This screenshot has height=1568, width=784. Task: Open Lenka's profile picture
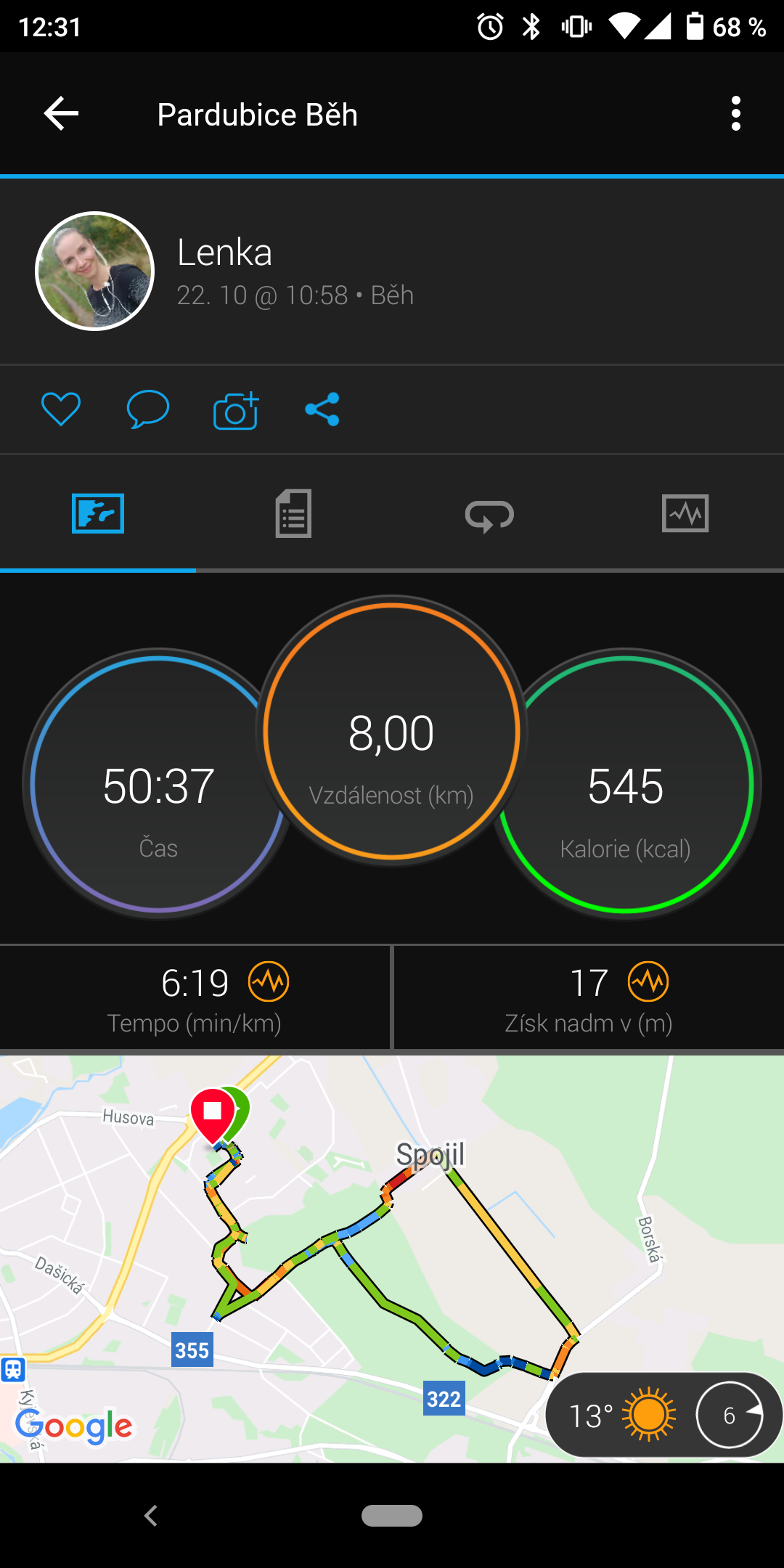95,271
